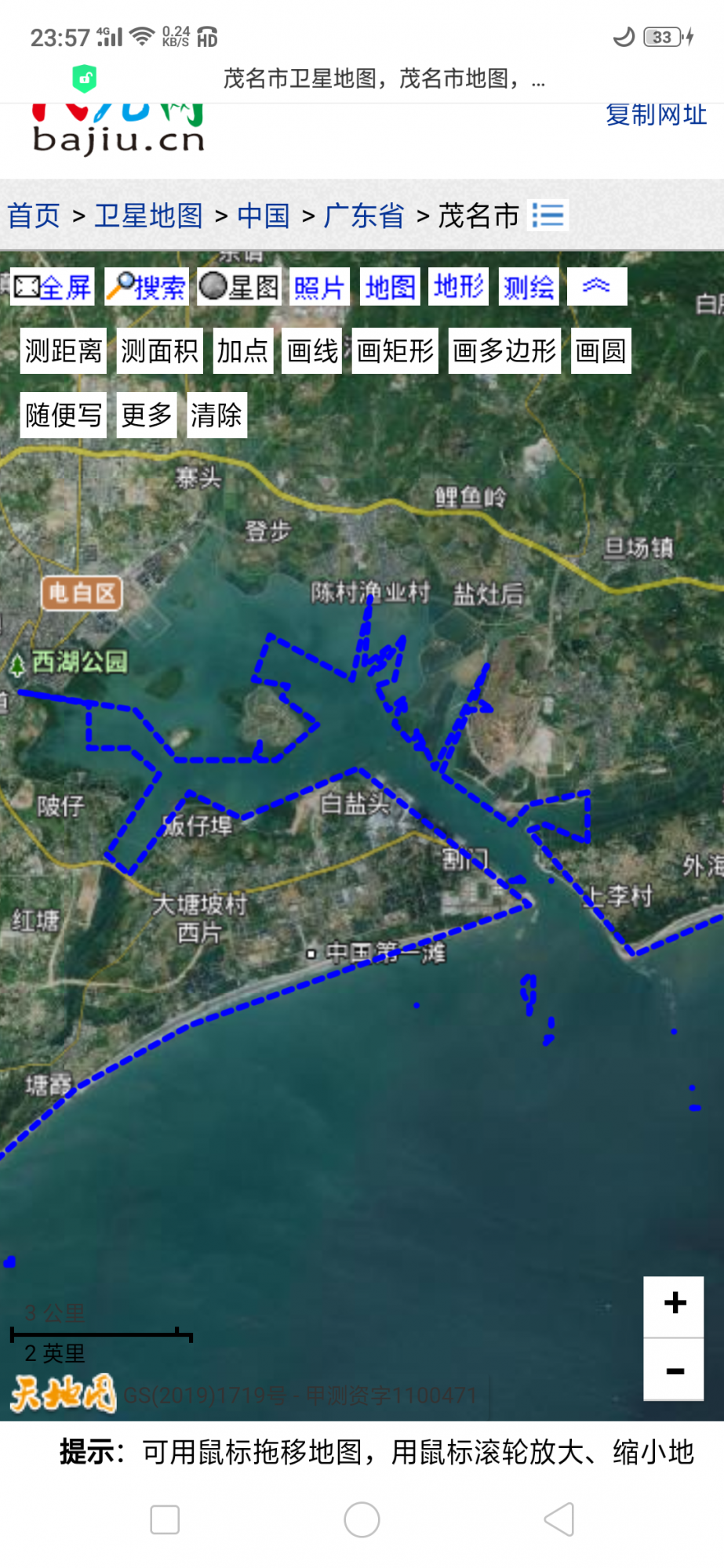The width and height of the screenshot is (724, 1568).
Task: Open the 首页 breadcrumb link
Action: click(x=34, y=216)
